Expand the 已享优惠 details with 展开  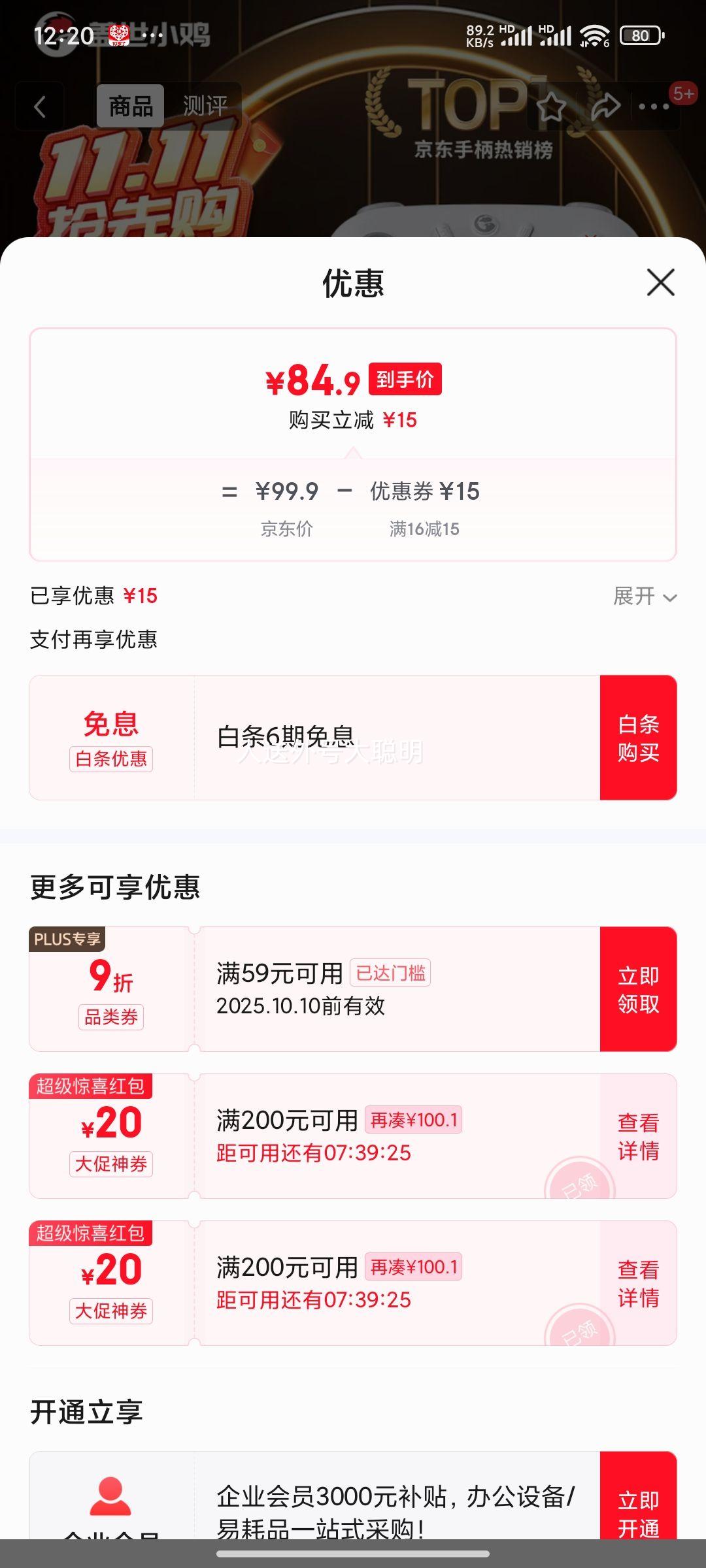(645, 596)
